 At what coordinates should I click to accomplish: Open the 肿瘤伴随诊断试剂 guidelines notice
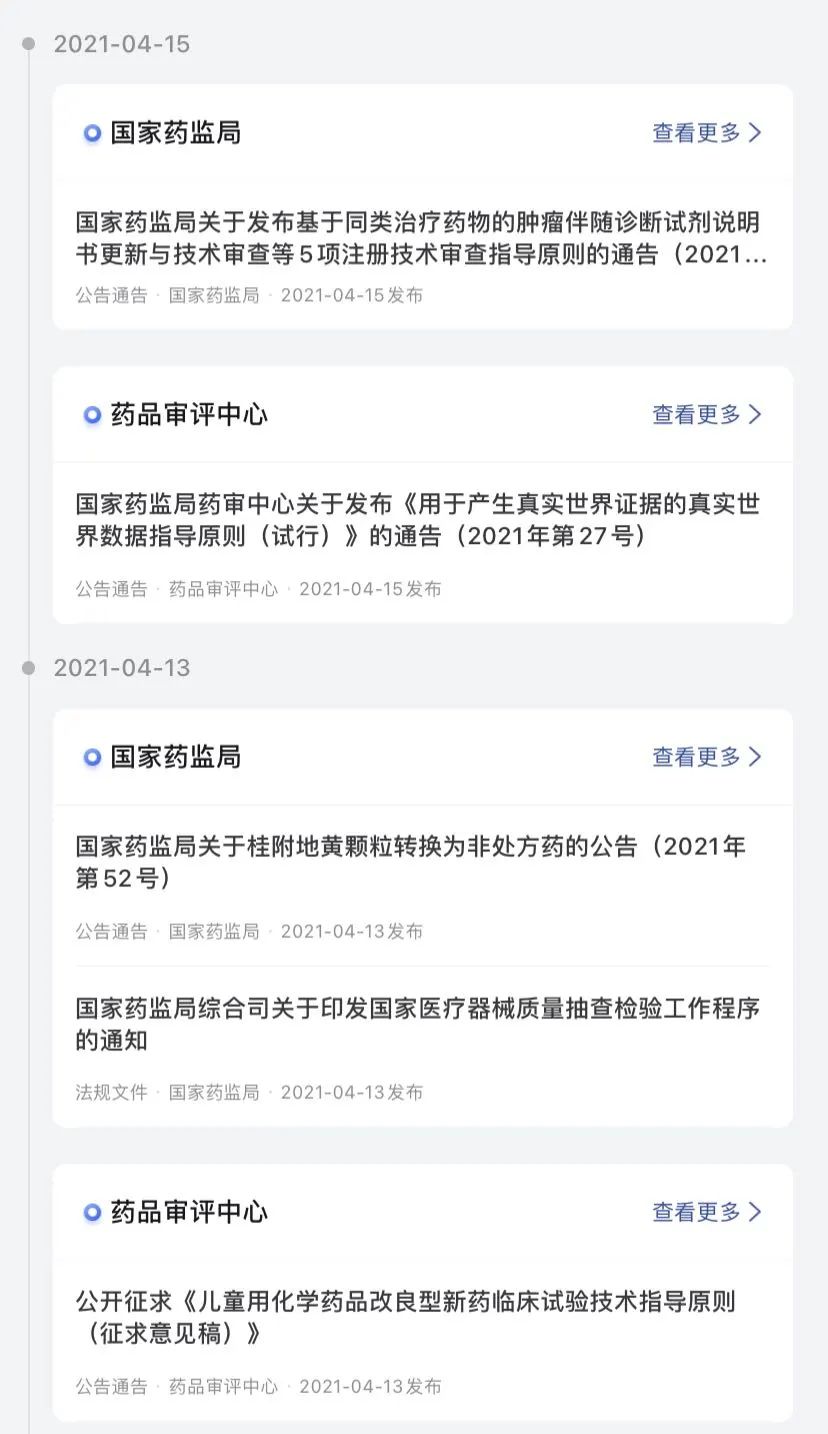(421, 238)
